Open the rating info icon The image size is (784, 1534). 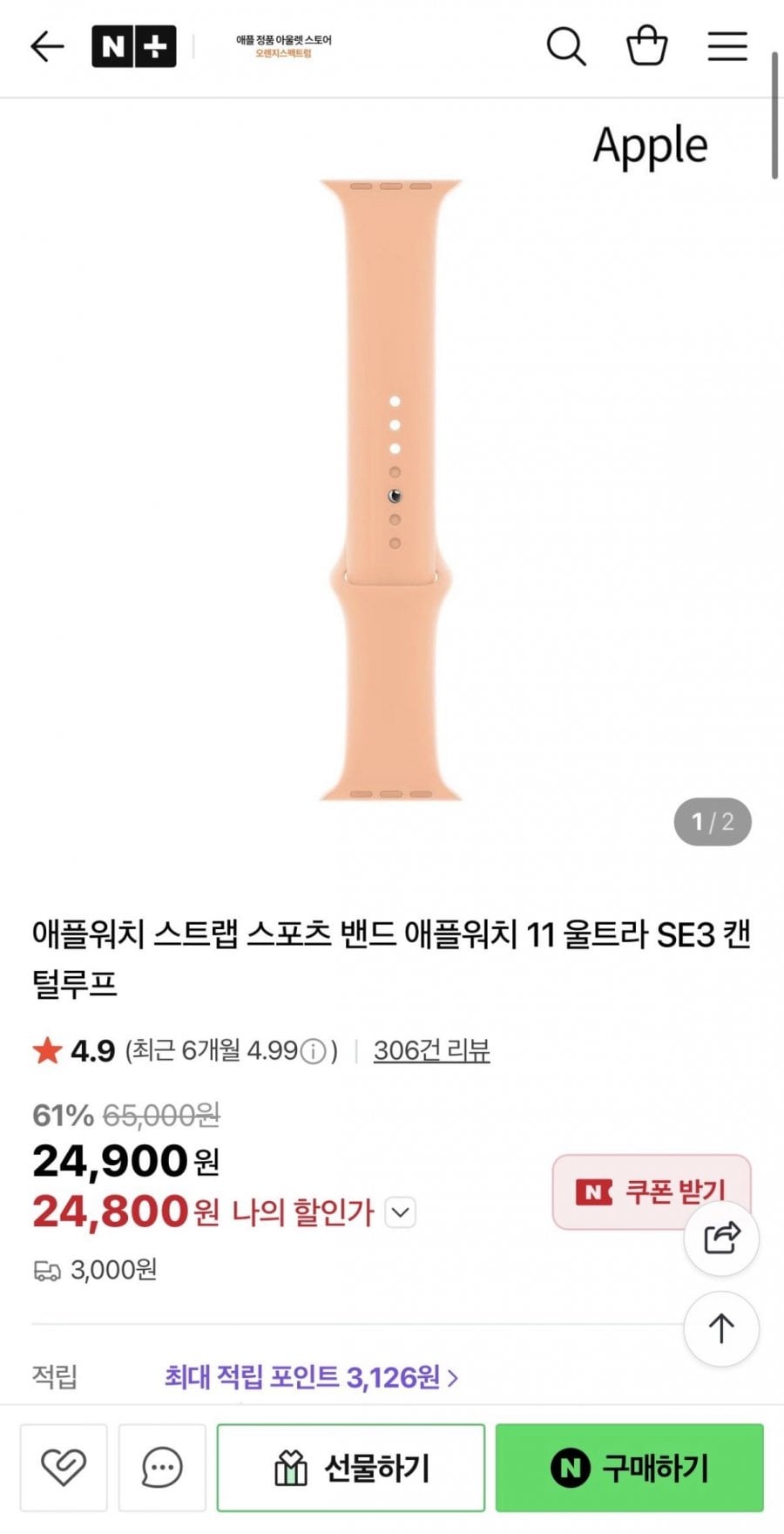pyautogui.click(x=314, y=1051)
